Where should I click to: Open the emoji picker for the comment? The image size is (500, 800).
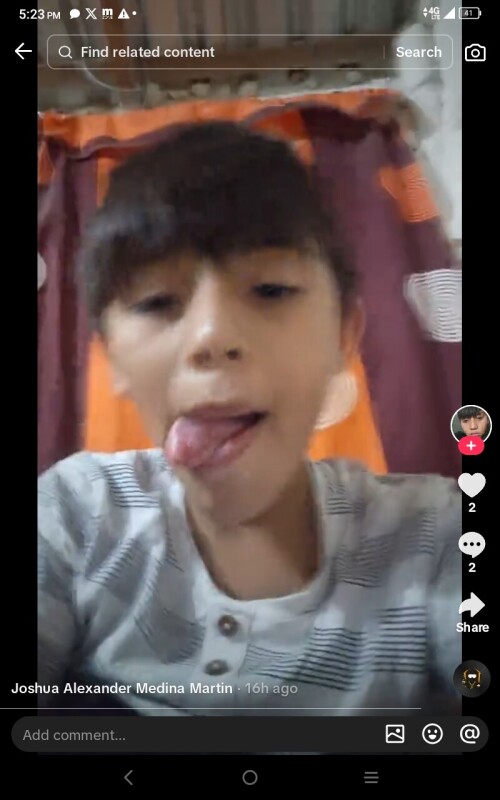tap(432, 734)
